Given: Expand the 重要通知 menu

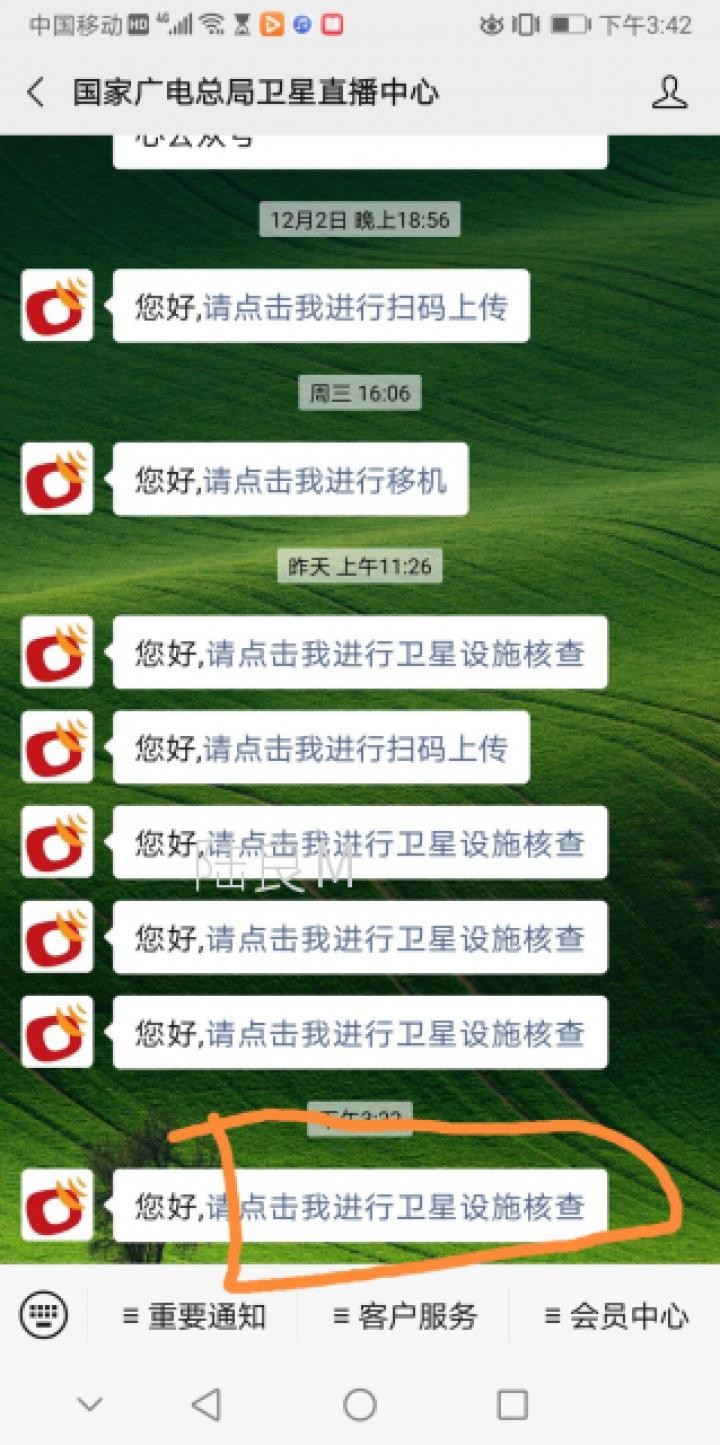Looking at the screenshot, I should pos(194,1316).
